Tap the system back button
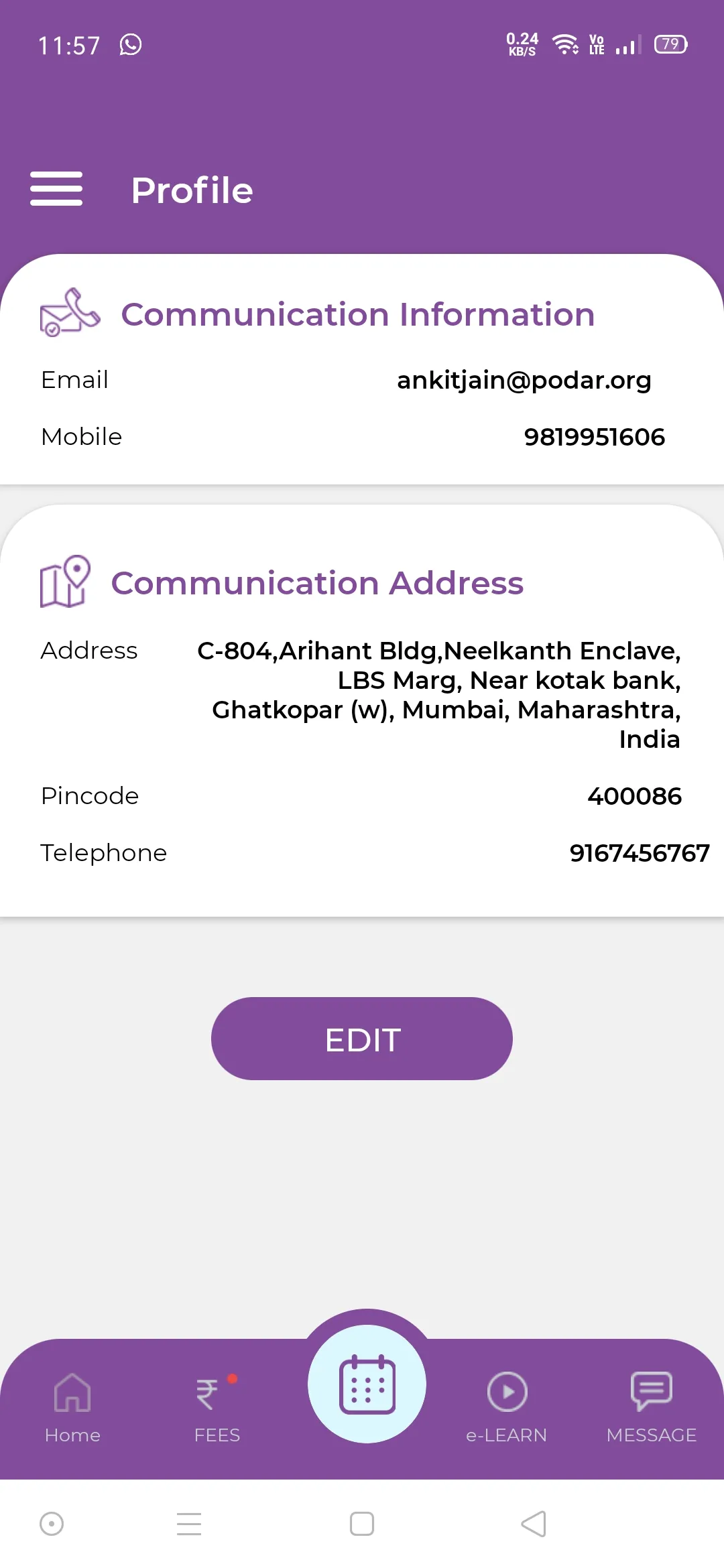The width and height of the screenshot is (724, 1568). pos(534,1524)
